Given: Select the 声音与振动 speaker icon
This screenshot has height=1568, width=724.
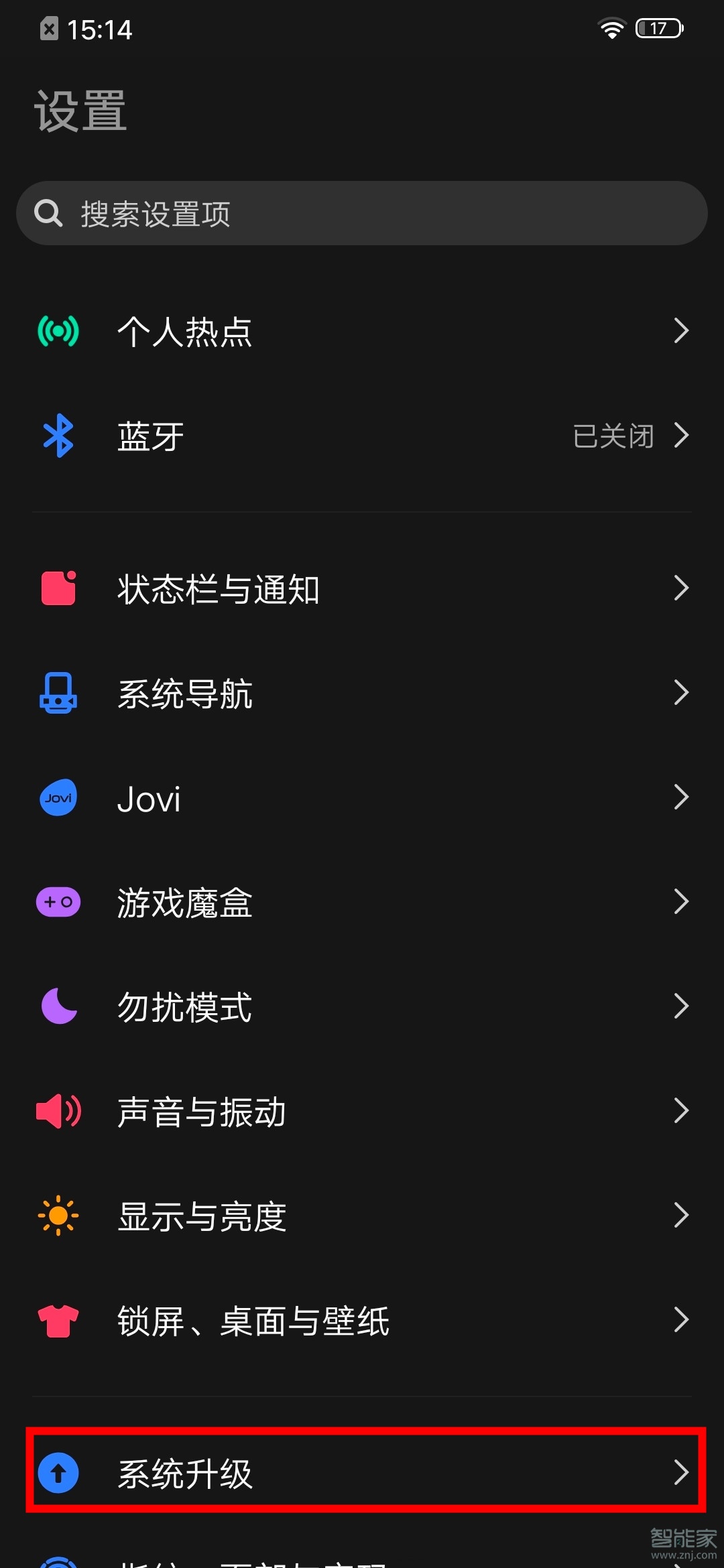Looking at the screenshot, I should [58, 1111].
